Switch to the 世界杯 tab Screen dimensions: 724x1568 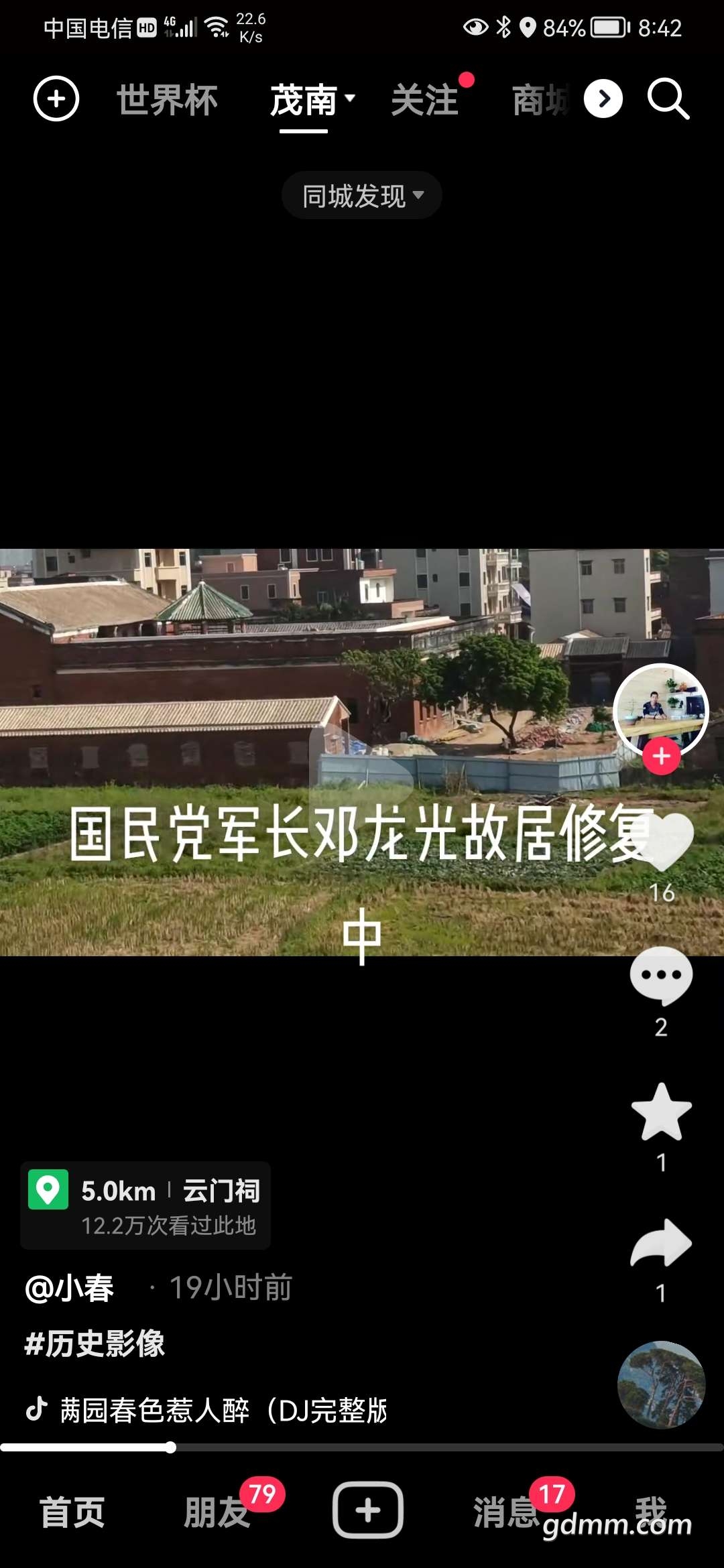point(167,101)
